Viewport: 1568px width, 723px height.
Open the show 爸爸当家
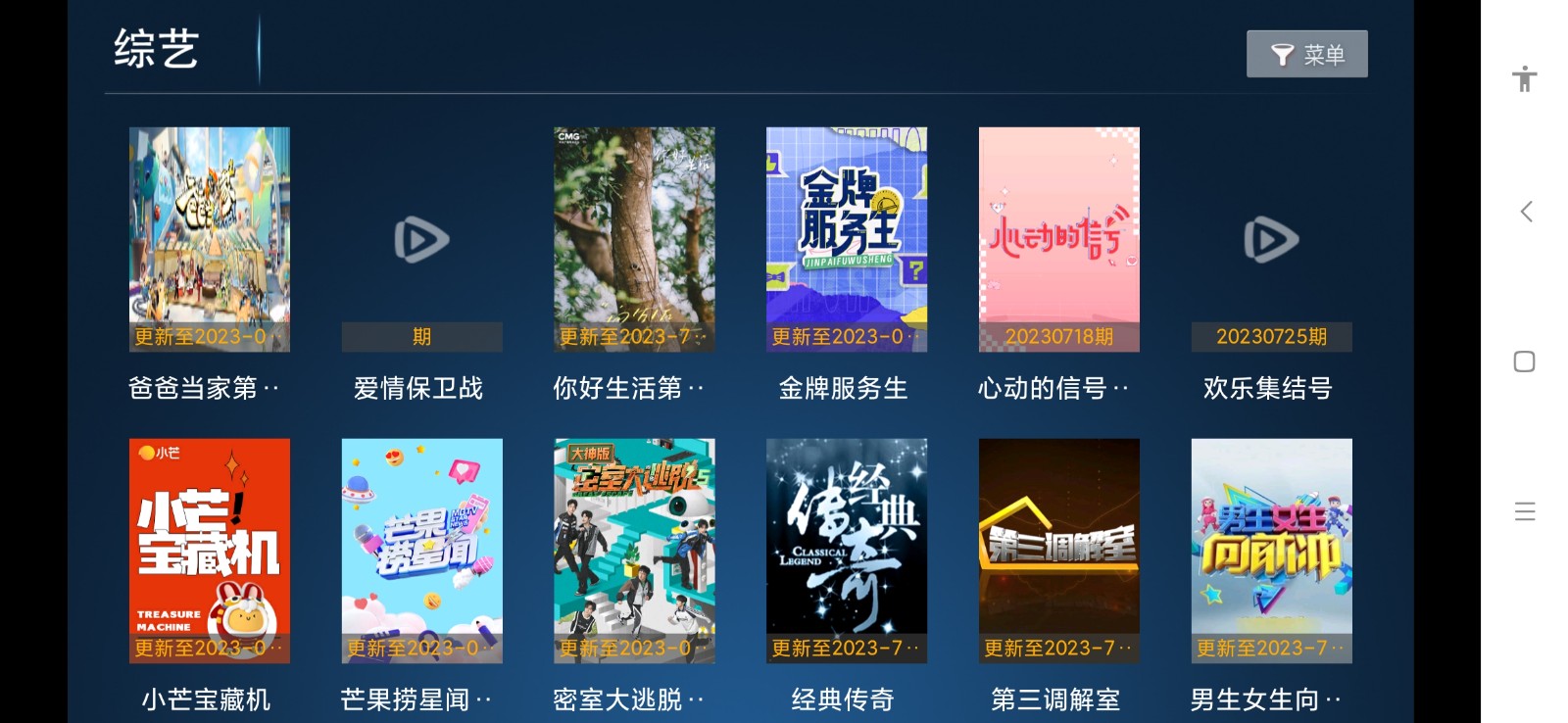[x=209, y=239]
